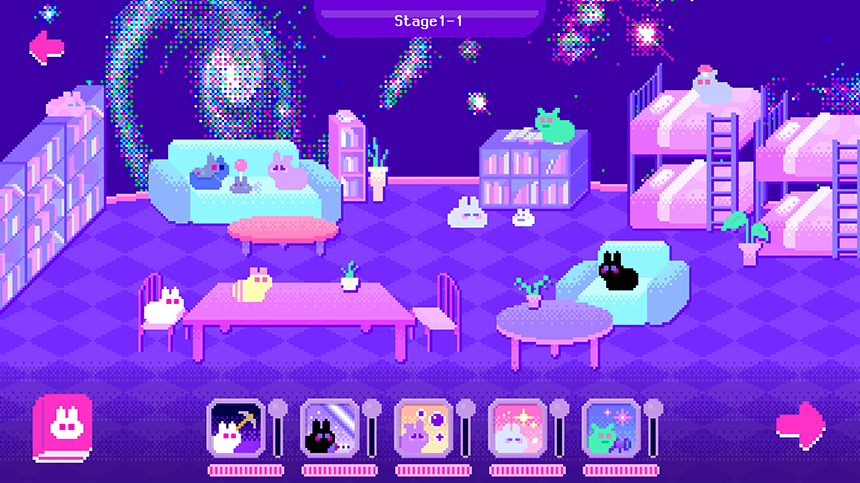Image resolution: width=860 pixels, height=483 pixels.
Task: Tap the pink right arrow to continue
Action: pyautogui.click(x=800, y=424)
